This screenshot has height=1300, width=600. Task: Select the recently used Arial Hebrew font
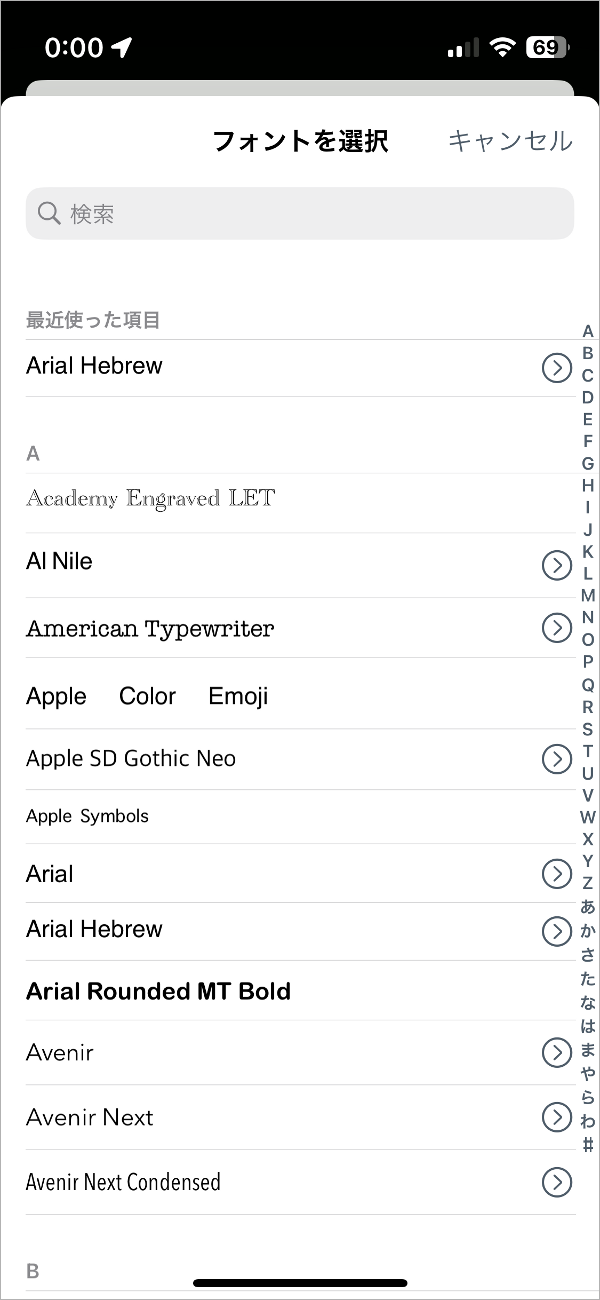pyautogui.click(x=94, y=366)
